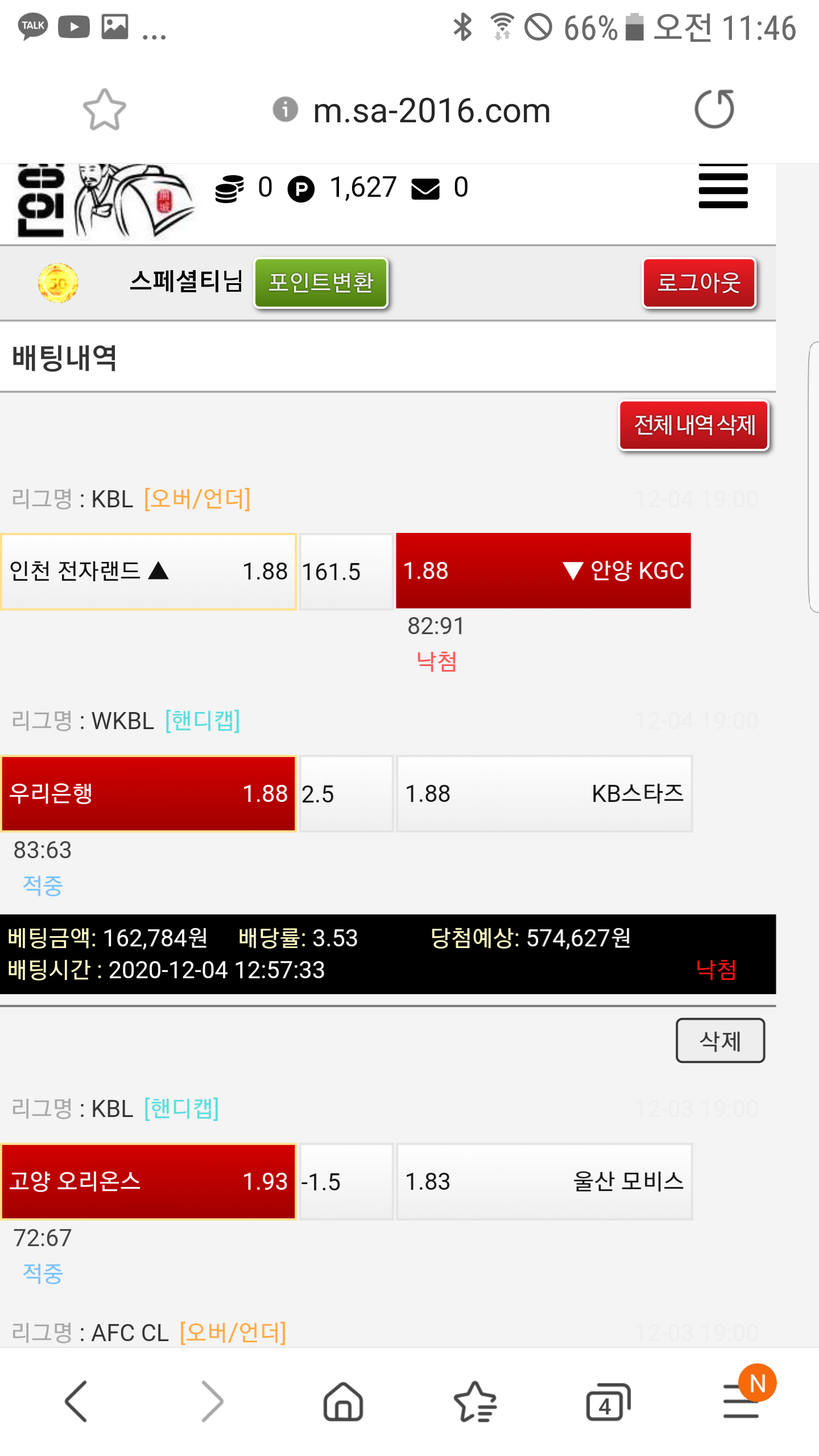Viewport: 819px width, 1456px height.
Task: Open the hamburger menu
Action: [723, 188]
